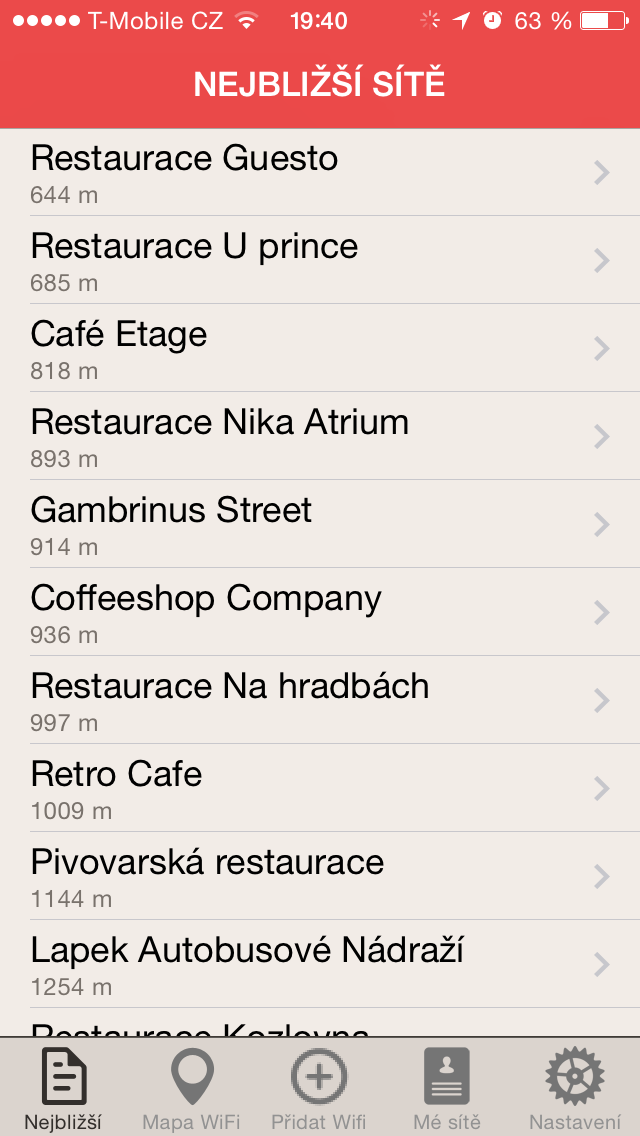Switch to the Nejbližší tab
This screenshot has width=640, height=1136.
coord(64,1088)
